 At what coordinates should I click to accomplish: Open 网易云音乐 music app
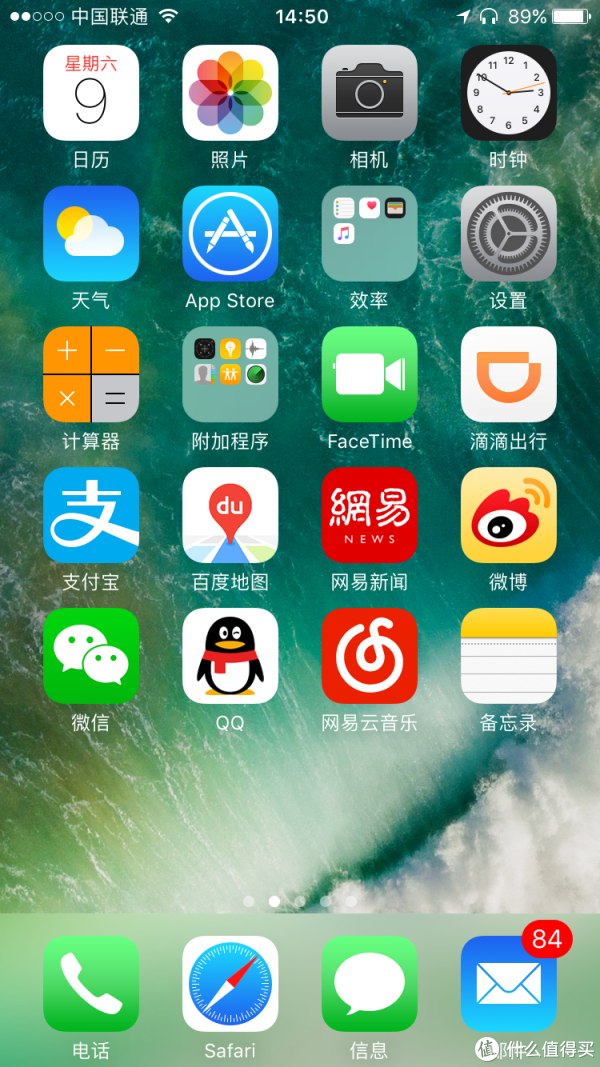[x=369, y=656]
